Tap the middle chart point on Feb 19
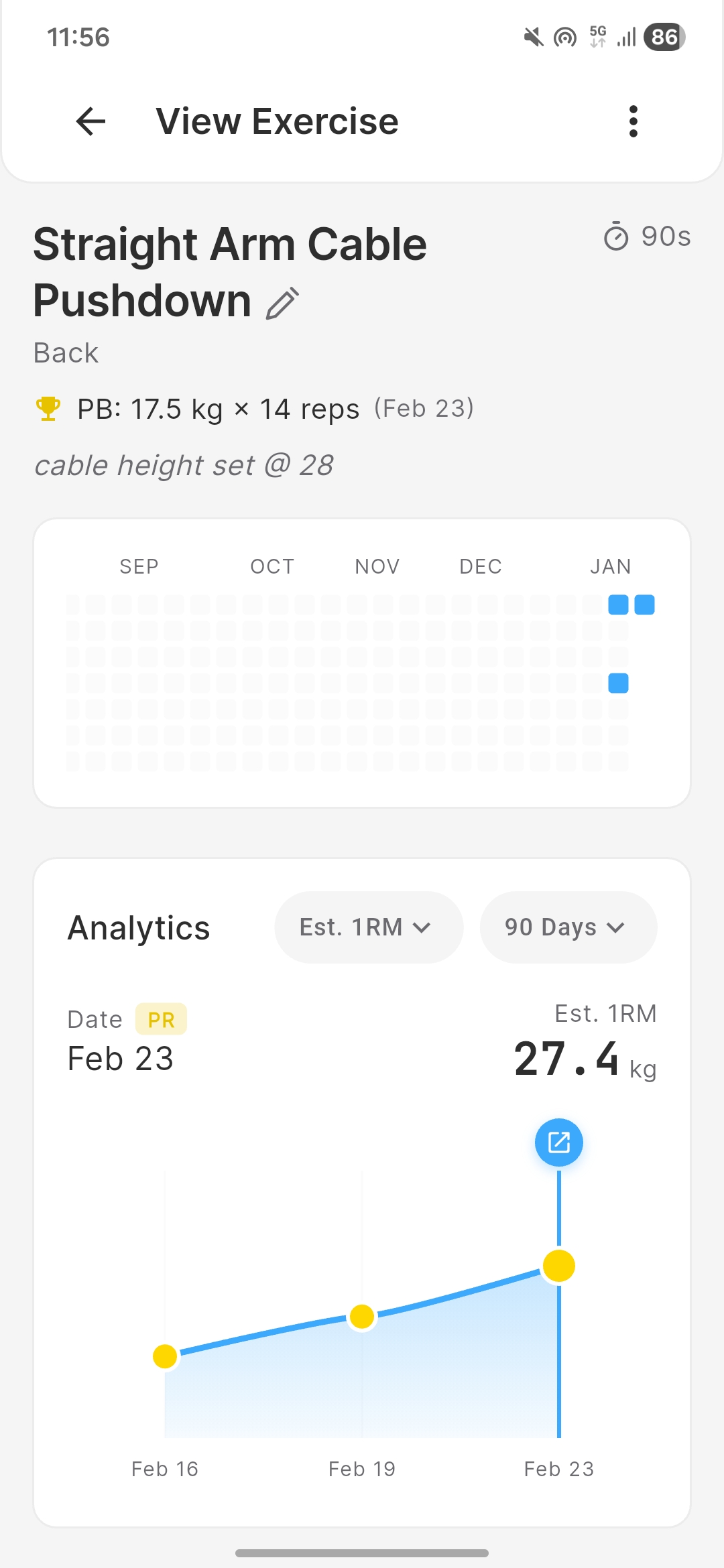This screenshot has height=1568, width=724. coord(362,1316)
